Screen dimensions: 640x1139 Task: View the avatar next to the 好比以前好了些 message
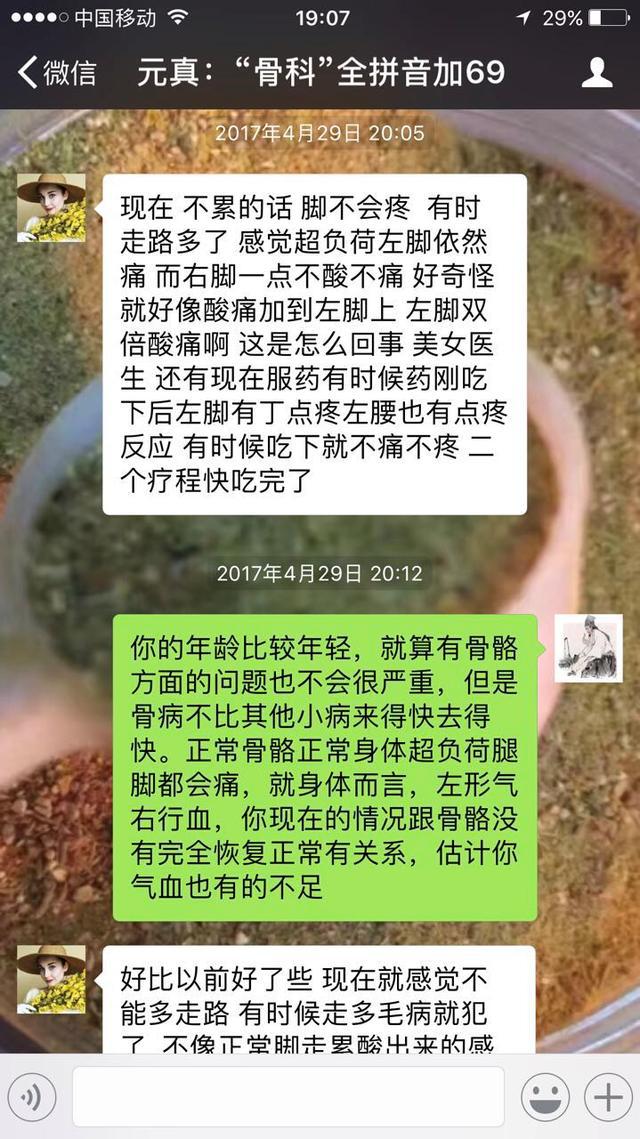click(51, 979)
